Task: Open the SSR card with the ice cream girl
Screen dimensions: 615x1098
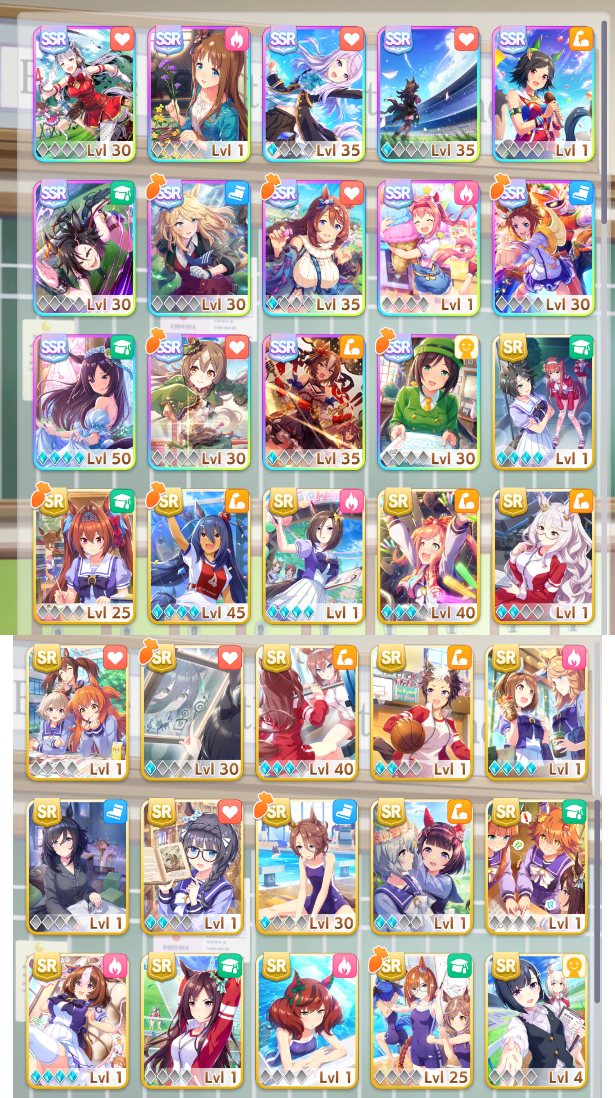Action: click(429, 248)
